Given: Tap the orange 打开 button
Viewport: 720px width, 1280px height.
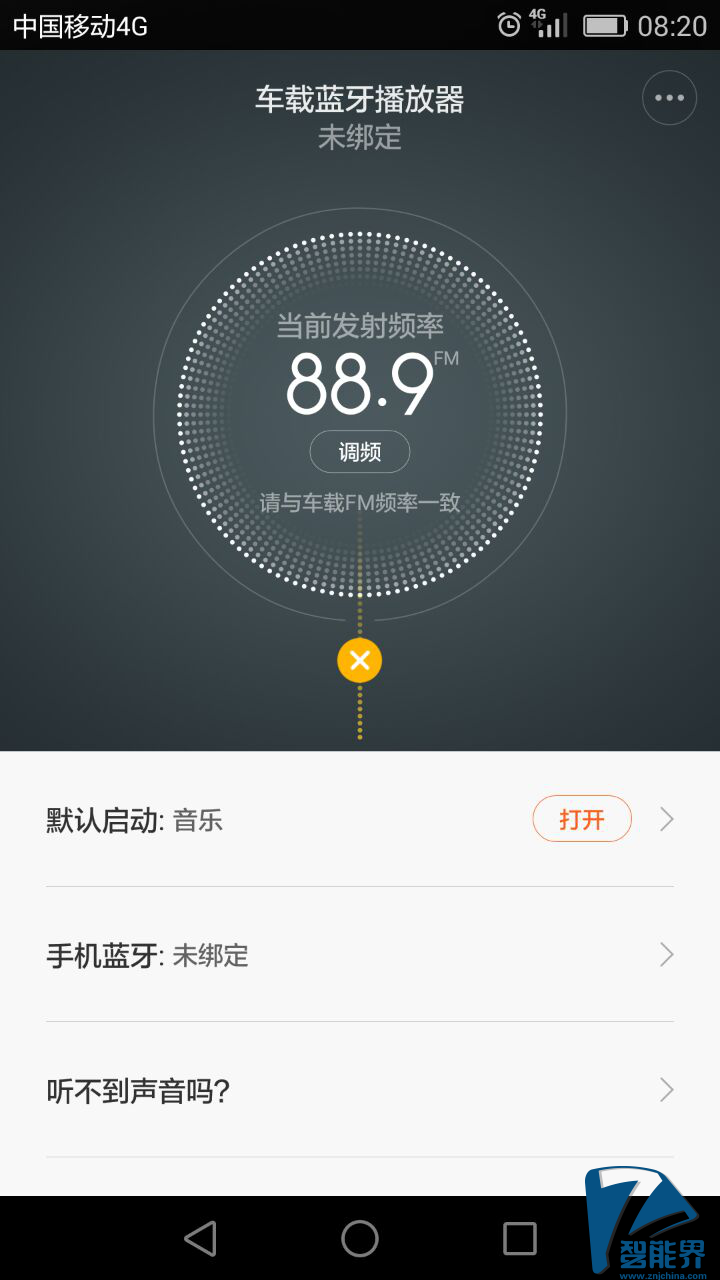Looking at the screenshot, I should coord(581,819).
